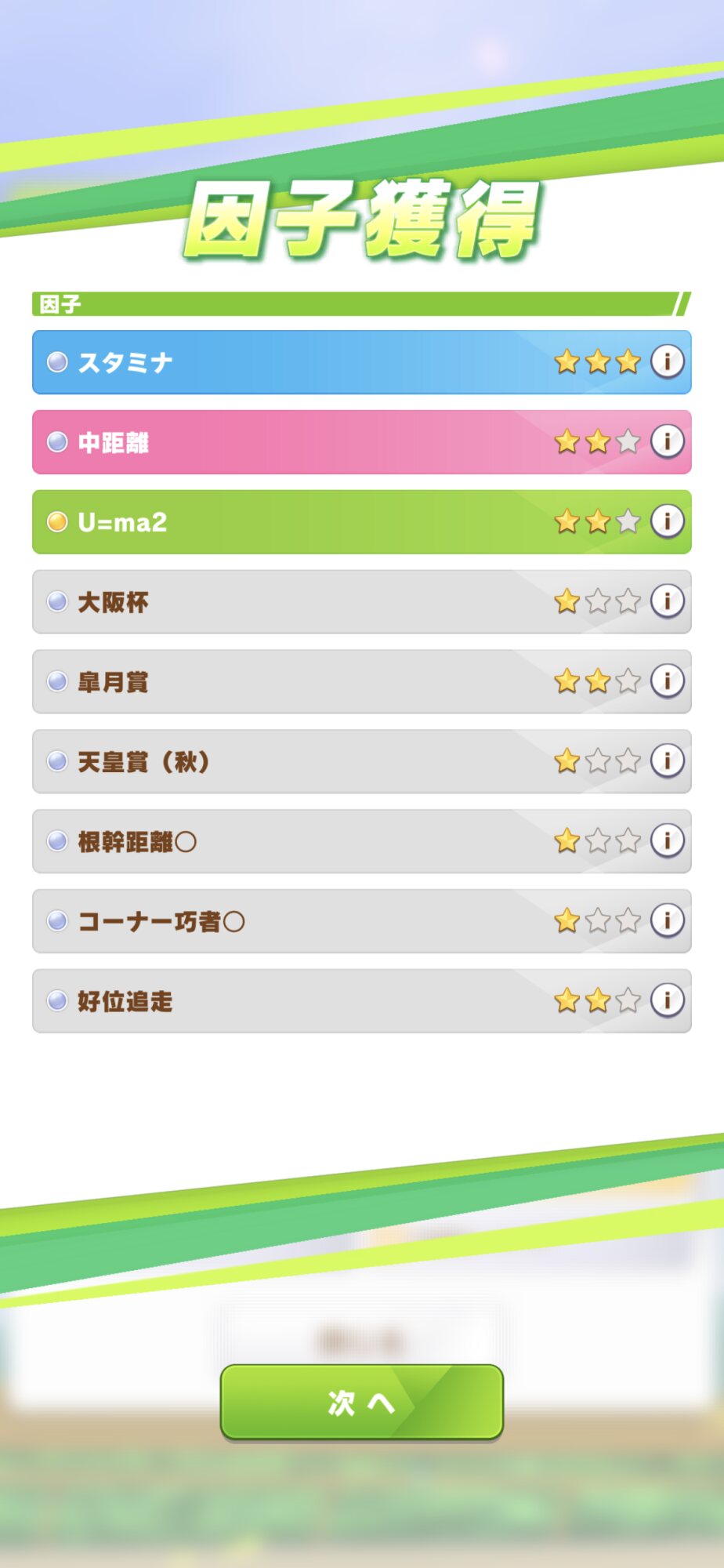The height and width of the screenshot is (1568, 724).
Task: Open details for 天皇賞(秋)
Action: tap(668, 760)
